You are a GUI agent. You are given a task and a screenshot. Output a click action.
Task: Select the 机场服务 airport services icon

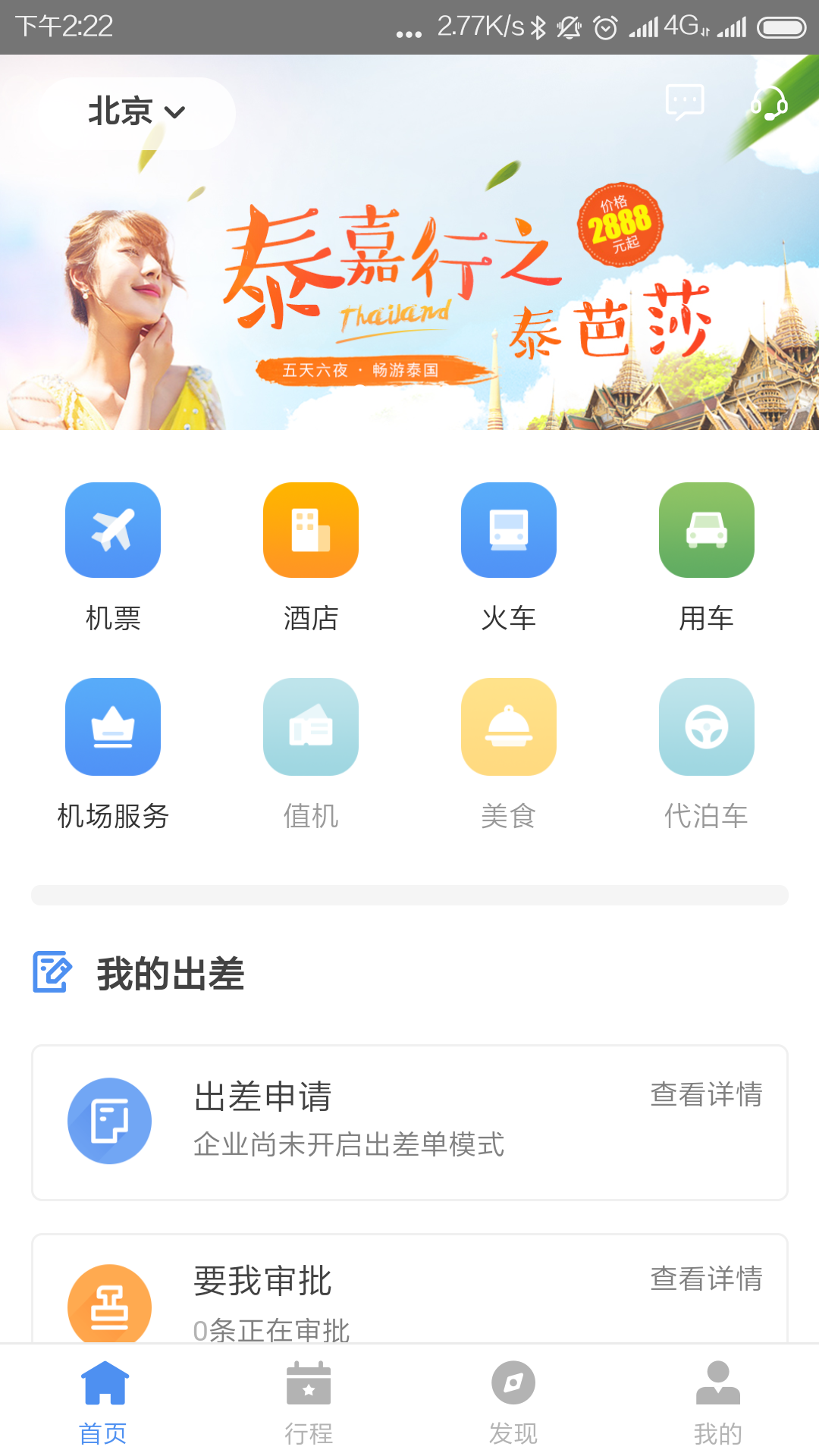pyautogui.click(x=112, y=726)
